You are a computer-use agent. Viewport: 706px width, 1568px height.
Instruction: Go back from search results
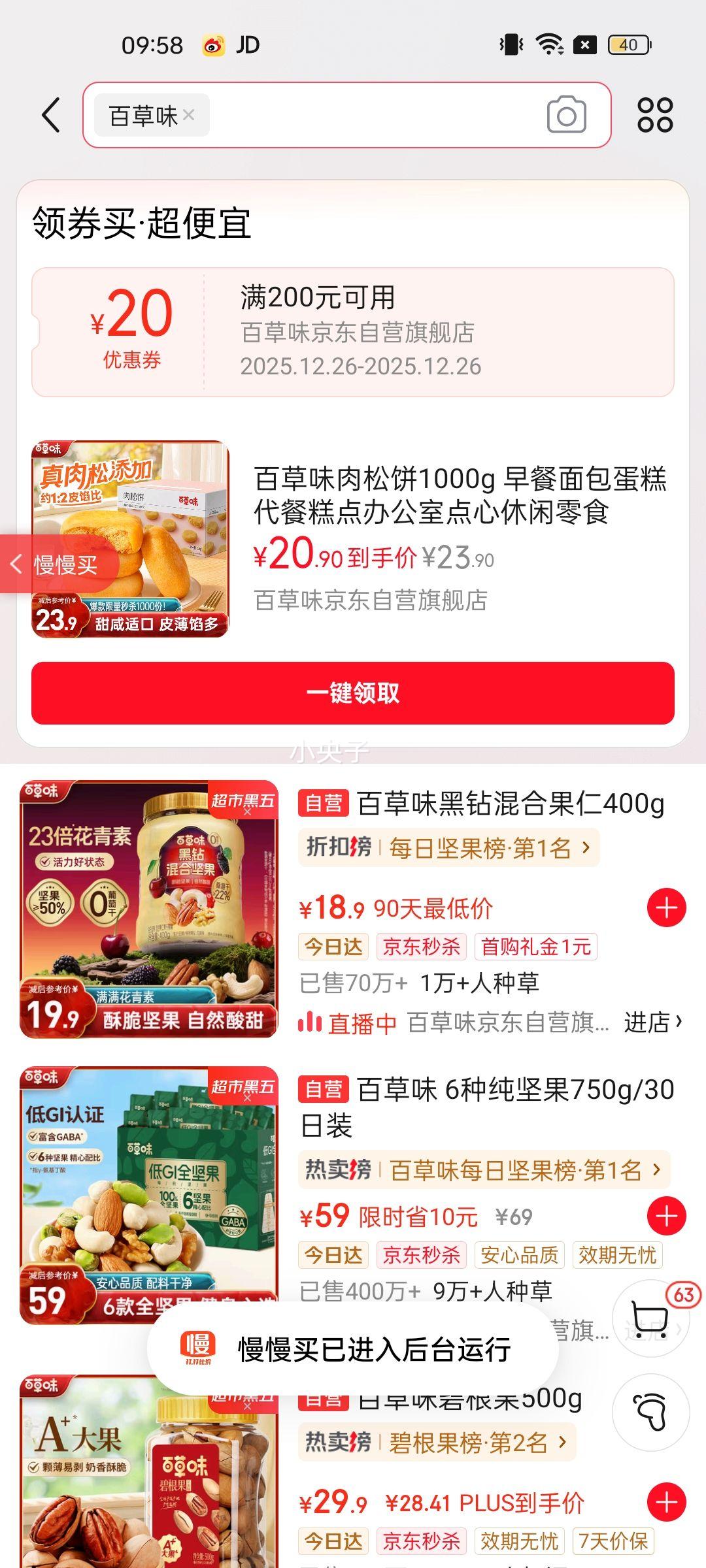[51, 116]
